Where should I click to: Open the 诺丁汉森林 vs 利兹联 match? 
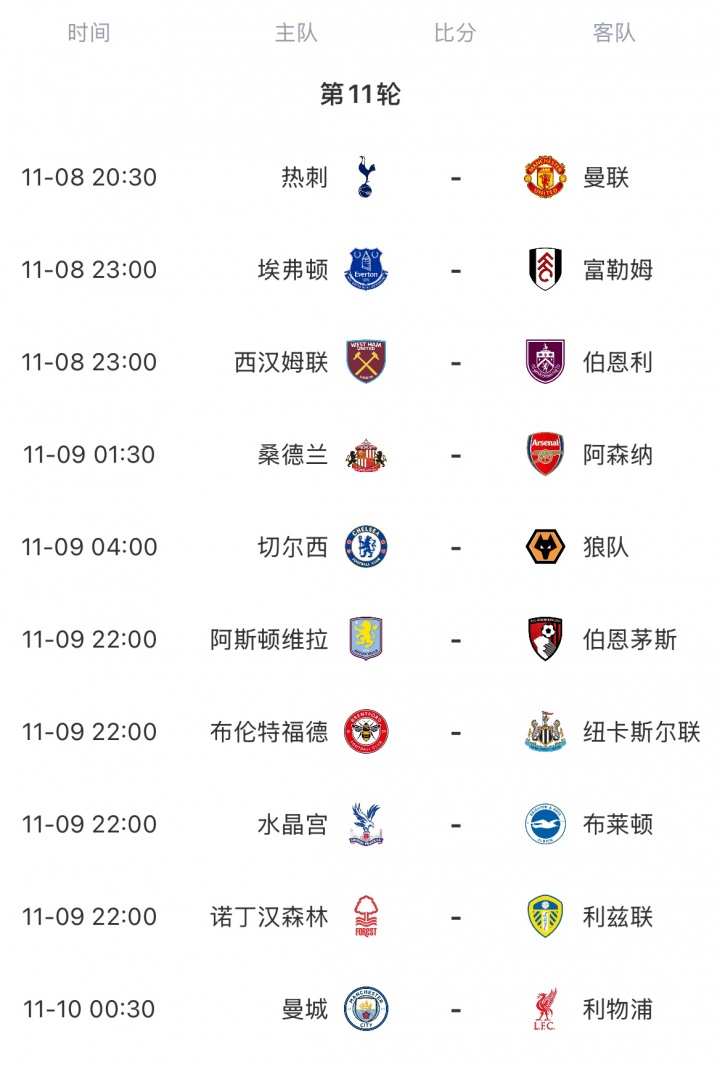click(455, 917)
